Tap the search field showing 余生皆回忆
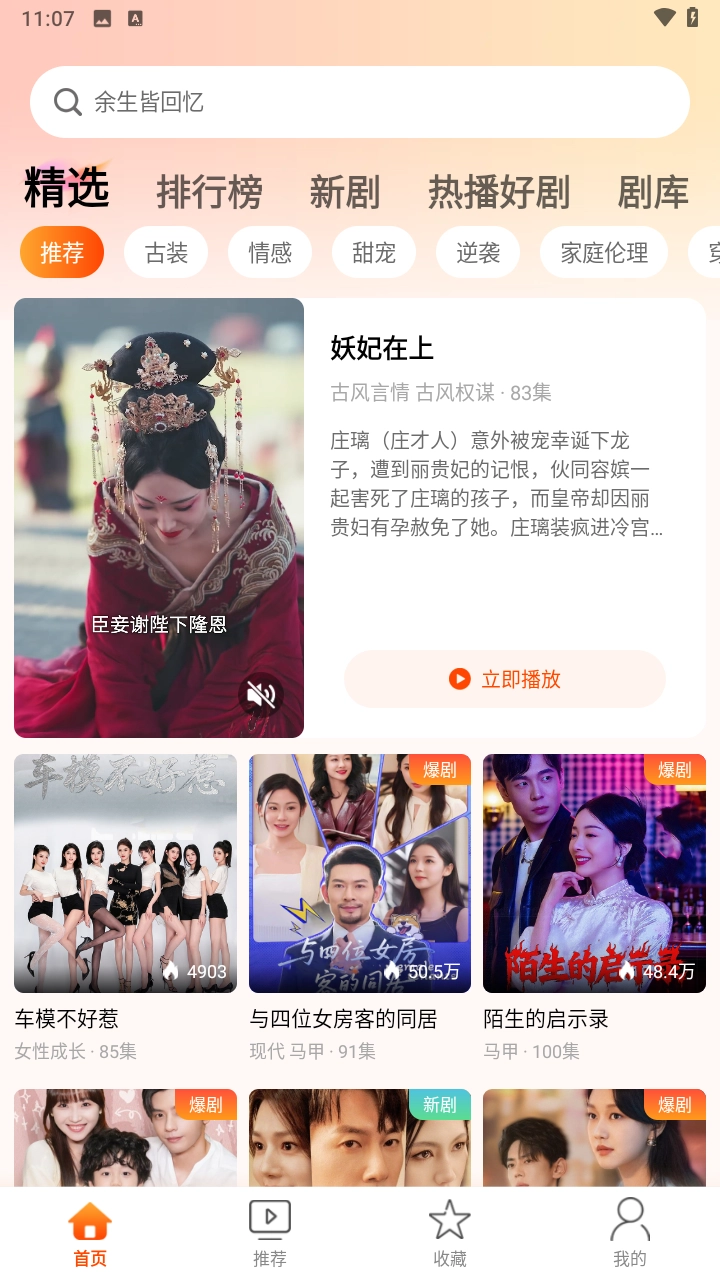Screen dimensions: 720x1280 click(x=360, y=101)
